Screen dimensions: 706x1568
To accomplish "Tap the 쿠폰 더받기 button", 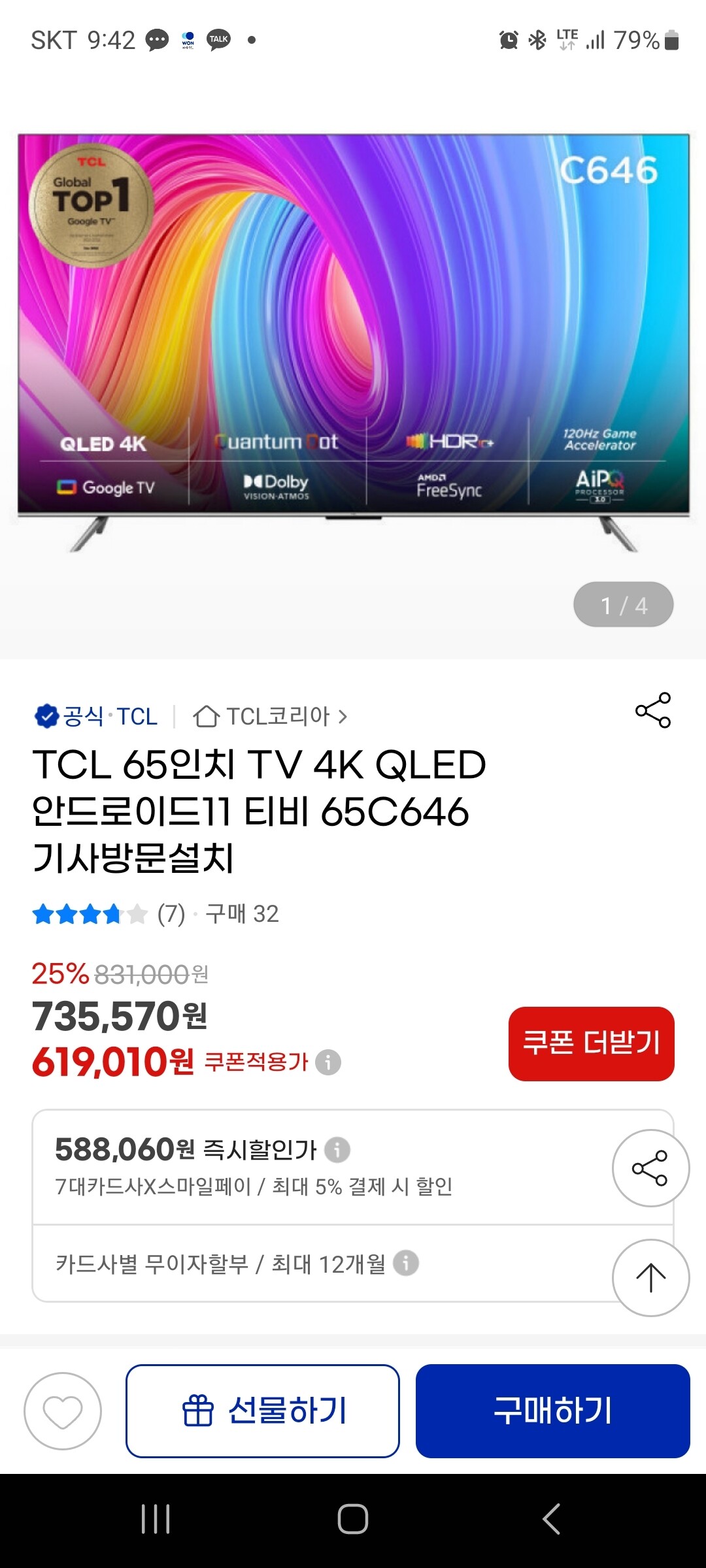I will (591, 1043).
